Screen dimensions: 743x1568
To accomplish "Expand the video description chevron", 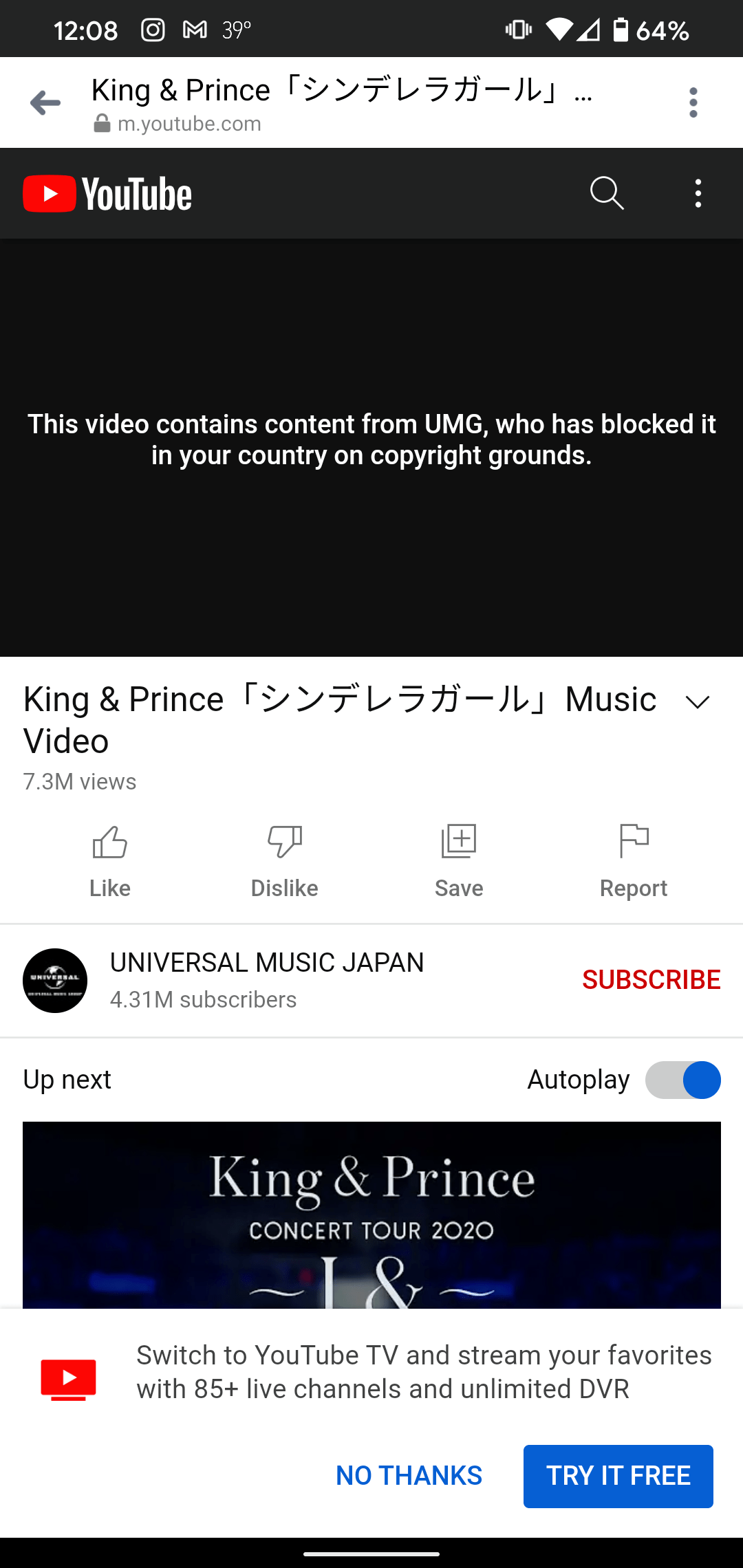I will click(697, 701).
